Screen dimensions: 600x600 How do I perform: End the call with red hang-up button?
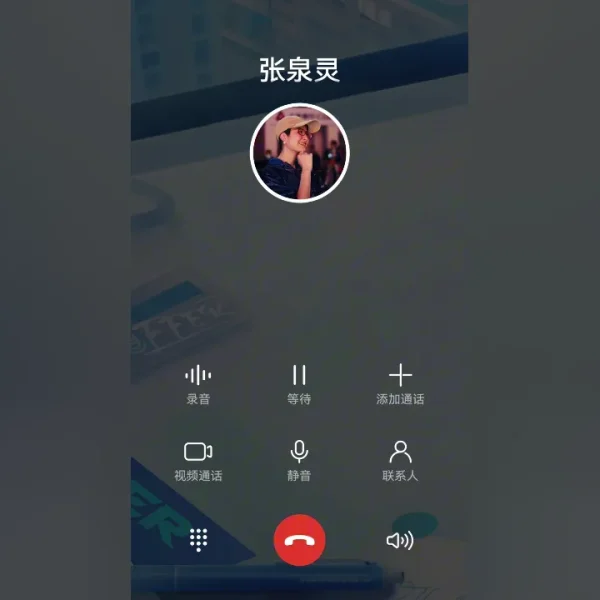pyautogui.click(x=299, y=540)
